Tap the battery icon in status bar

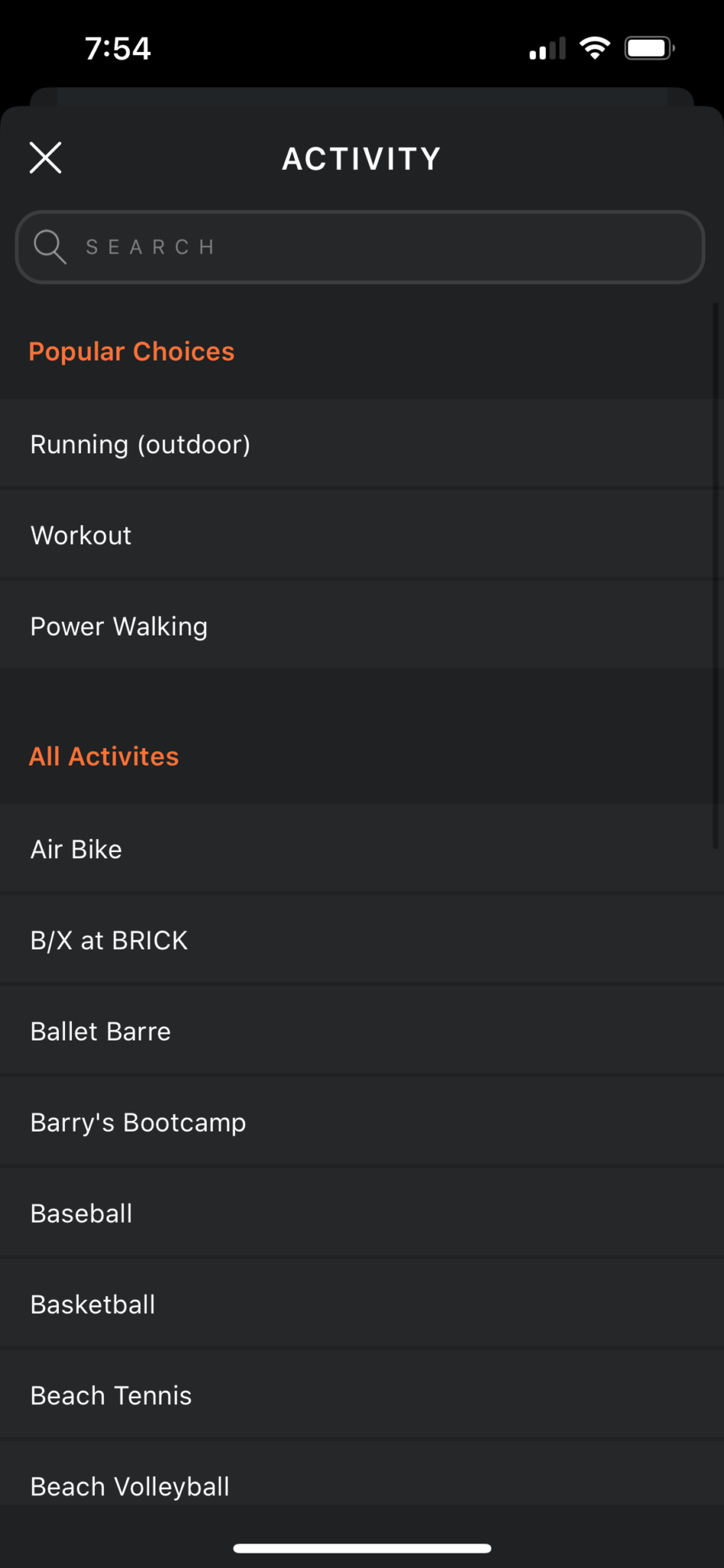coord(648,47)
